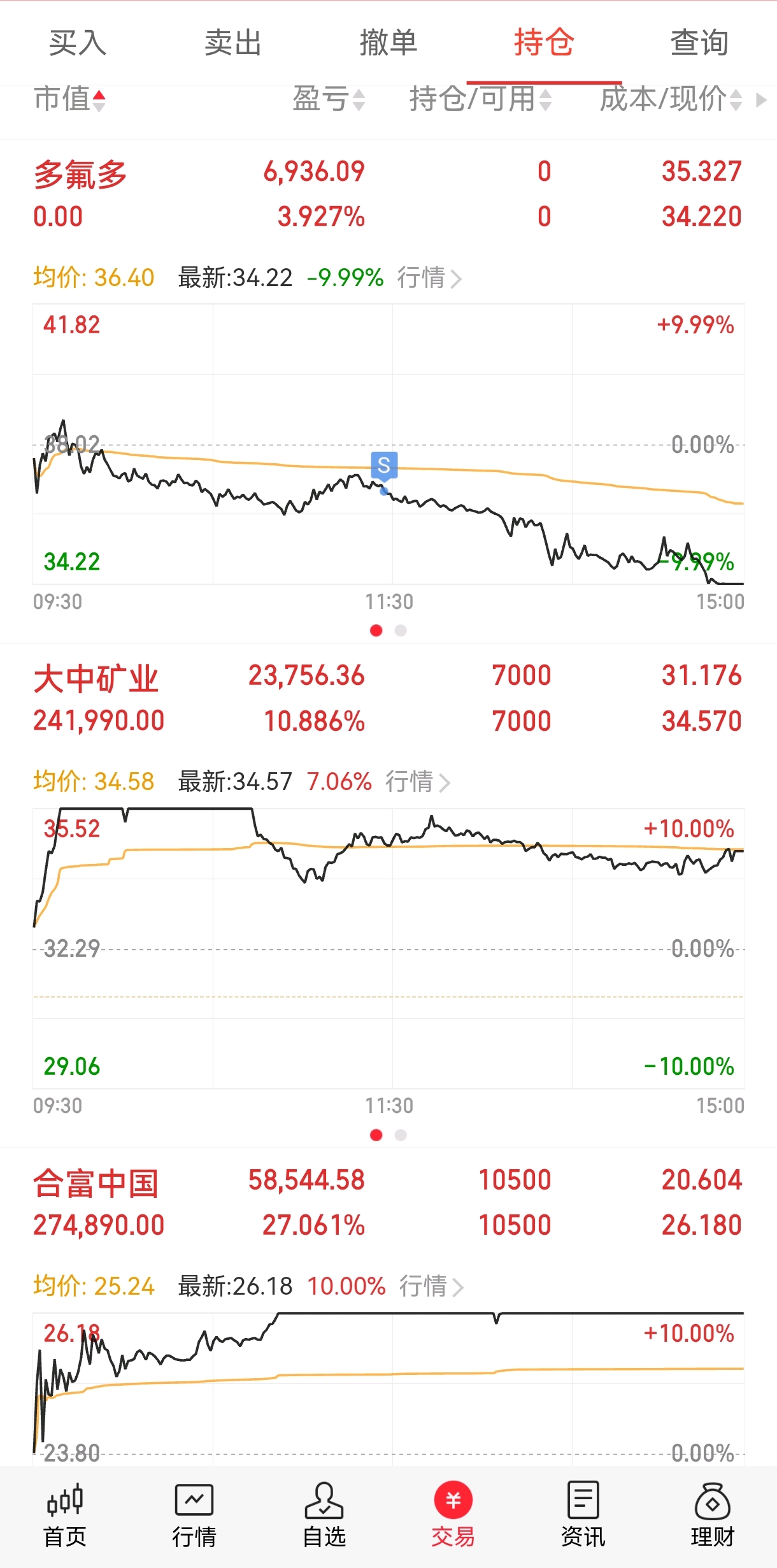The image size is (777, 1568).
Task: Open 行情 in bottom navigation
Action: (x=194, y=1515)
